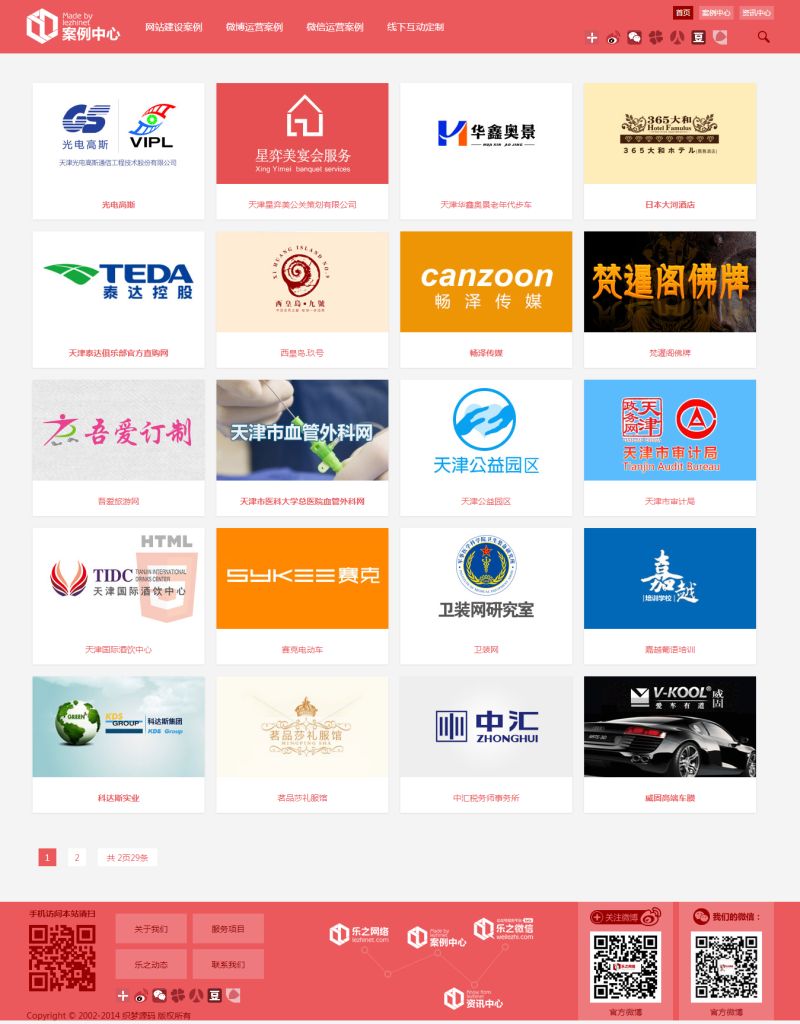This screenshot has height=1024, width=800.
Task: Open 联系我们 footer button
Action: click(228, 965)
